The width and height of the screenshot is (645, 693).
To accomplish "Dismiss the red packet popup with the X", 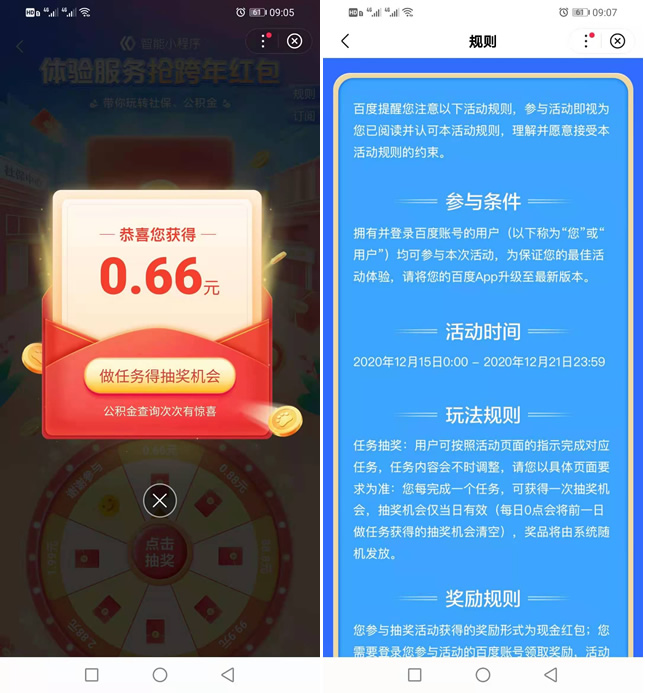I will pyautogui.click(x=160, y=500).
